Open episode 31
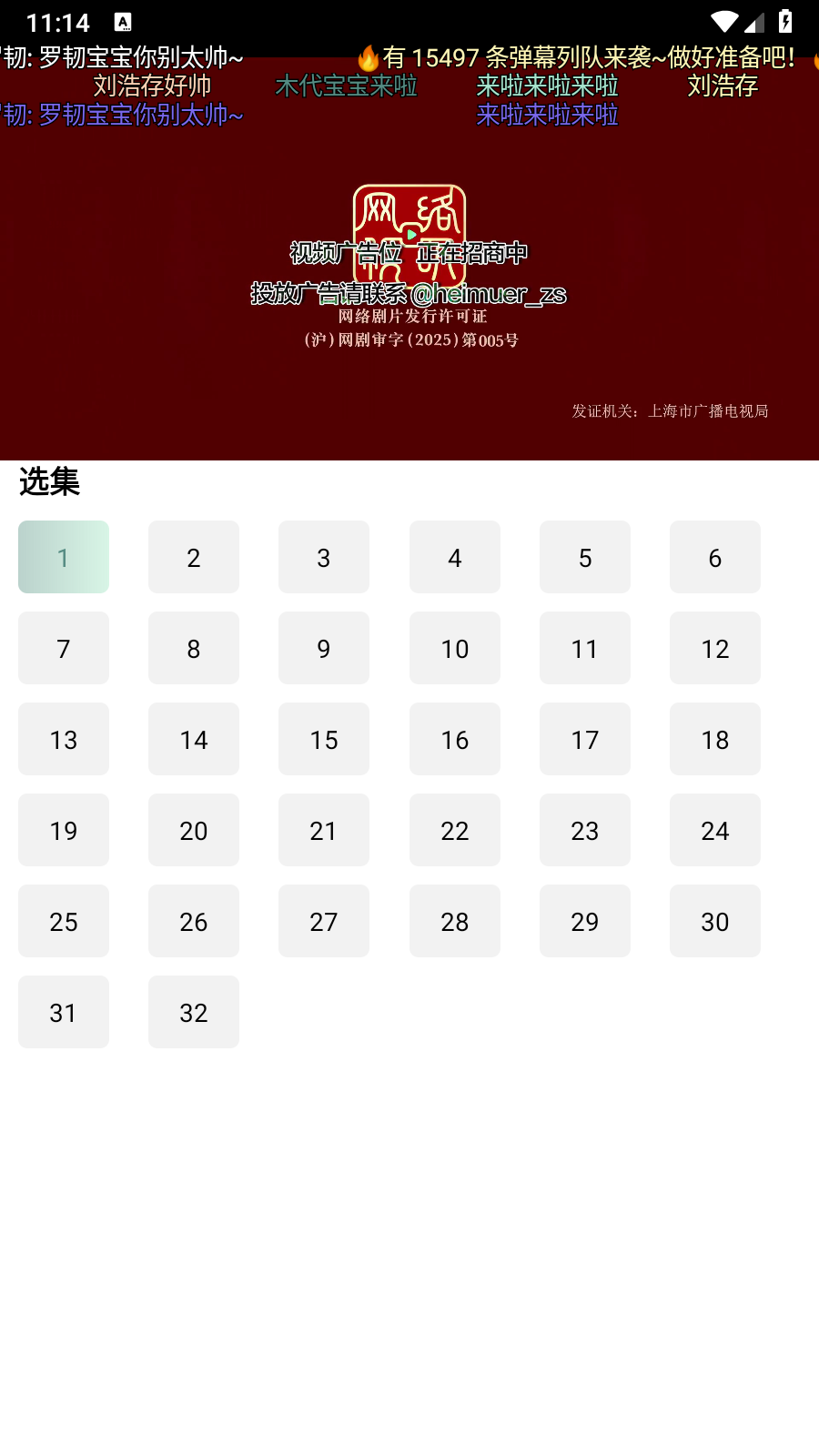The width and height of the screenshot is (819, 1456). (x=64, y=1012)
